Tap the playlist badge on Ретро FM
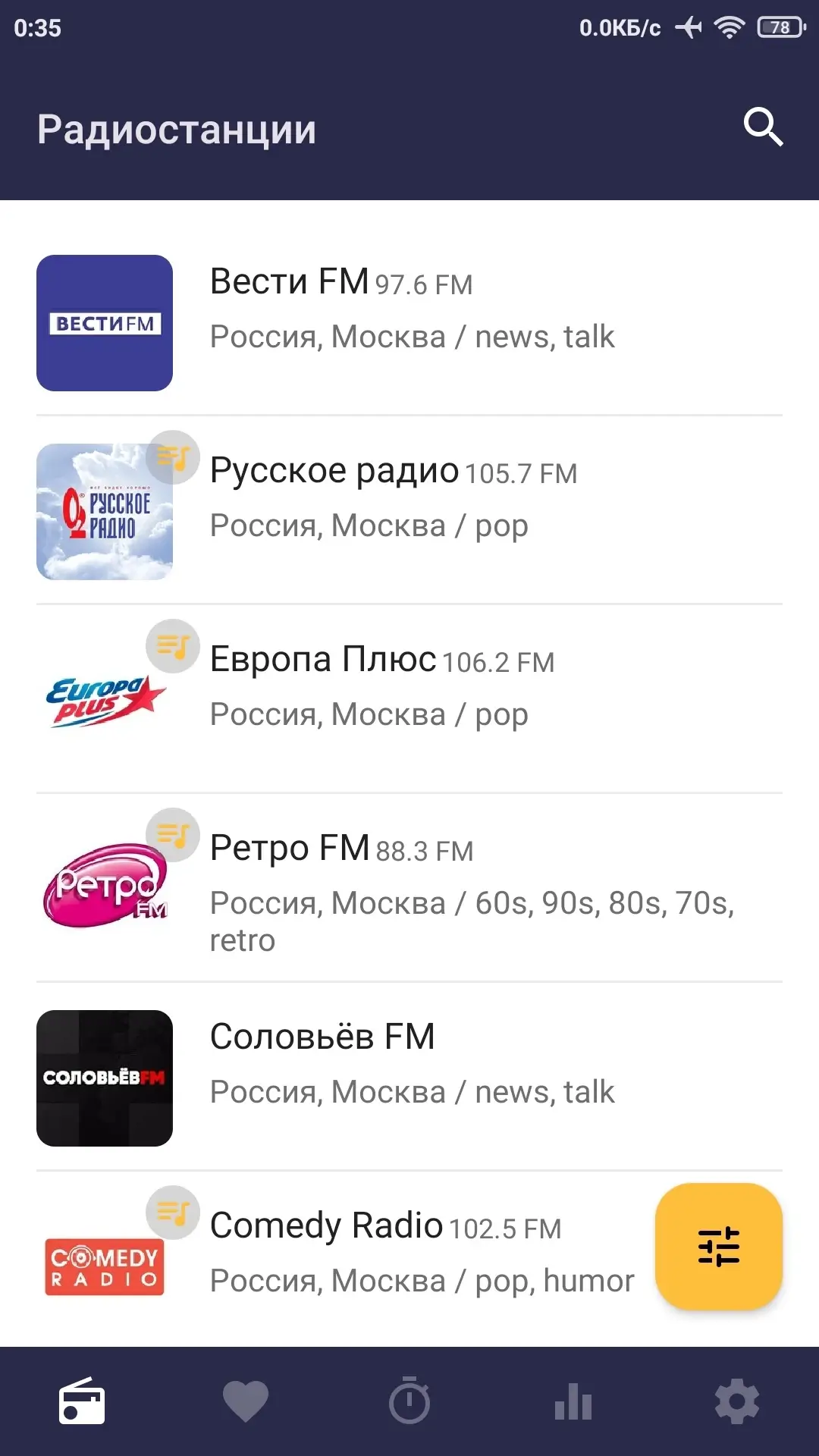The width and height of the screenshot is (819, 1456). click(x=173, y=835)
